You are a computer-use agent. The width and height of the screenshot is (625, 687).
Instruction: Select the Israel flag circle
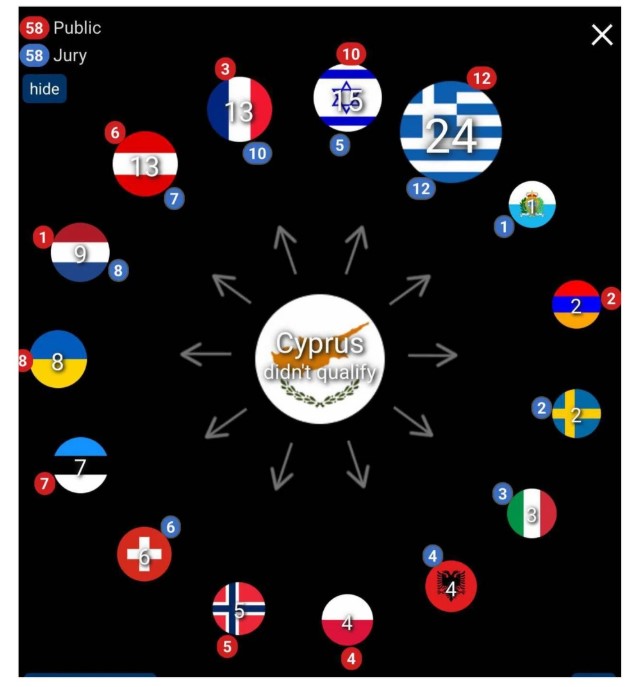347,98
